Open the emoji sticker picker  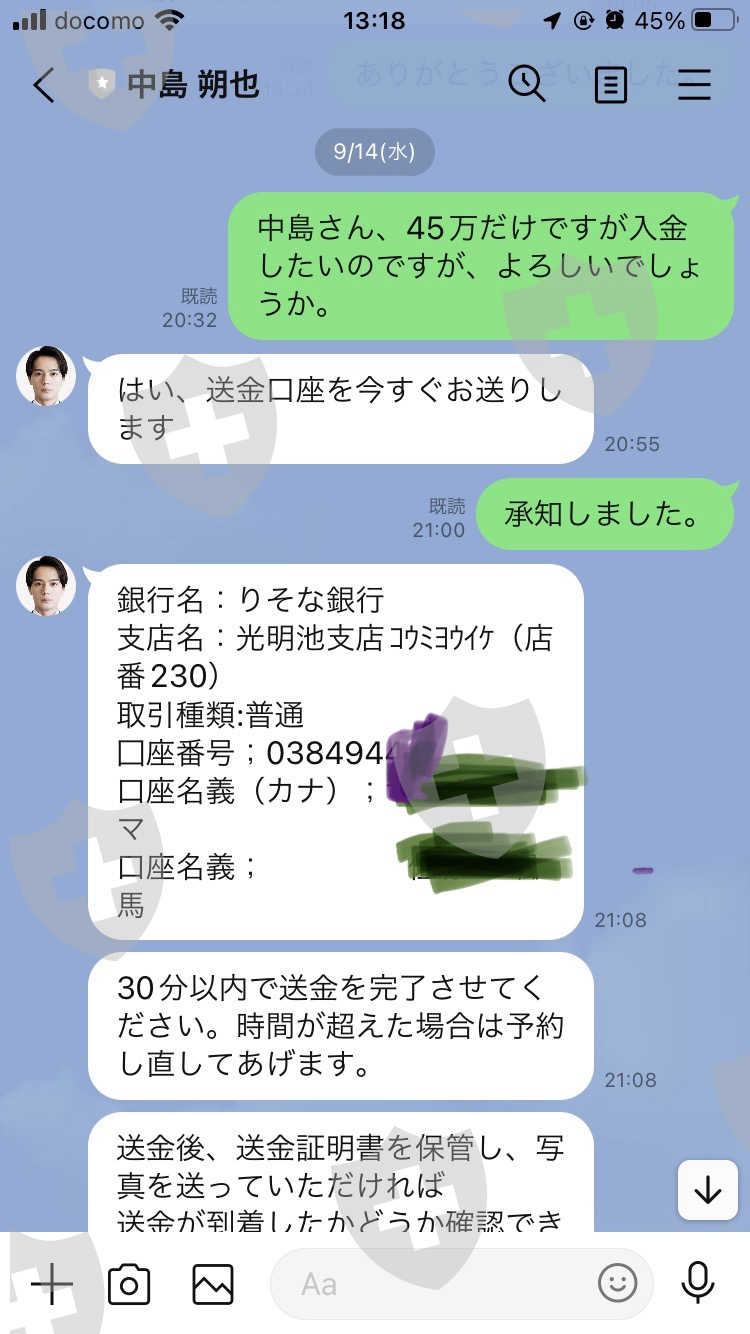[x=618, y=1282]
